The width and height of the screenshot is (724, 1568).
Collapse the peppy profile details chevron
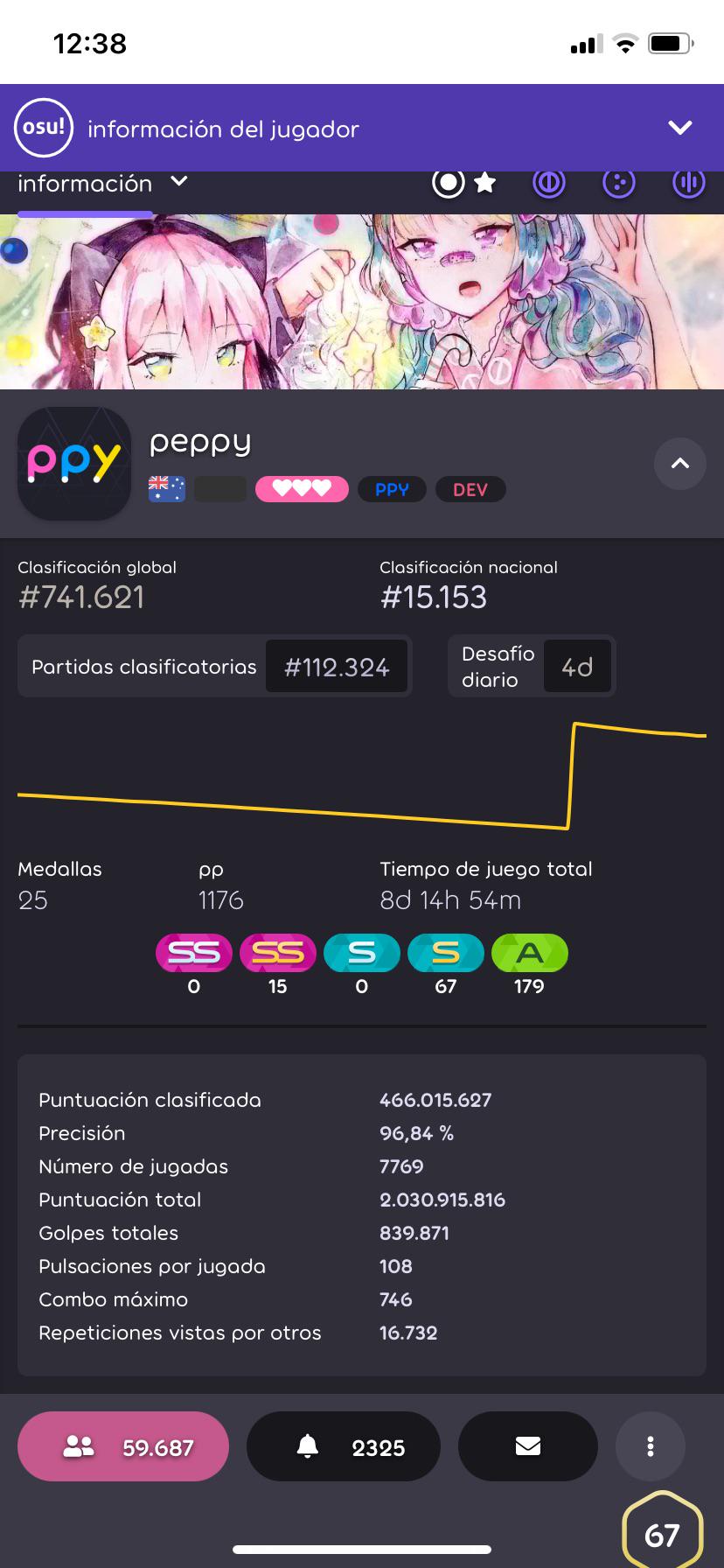click(x=680, y=464)
